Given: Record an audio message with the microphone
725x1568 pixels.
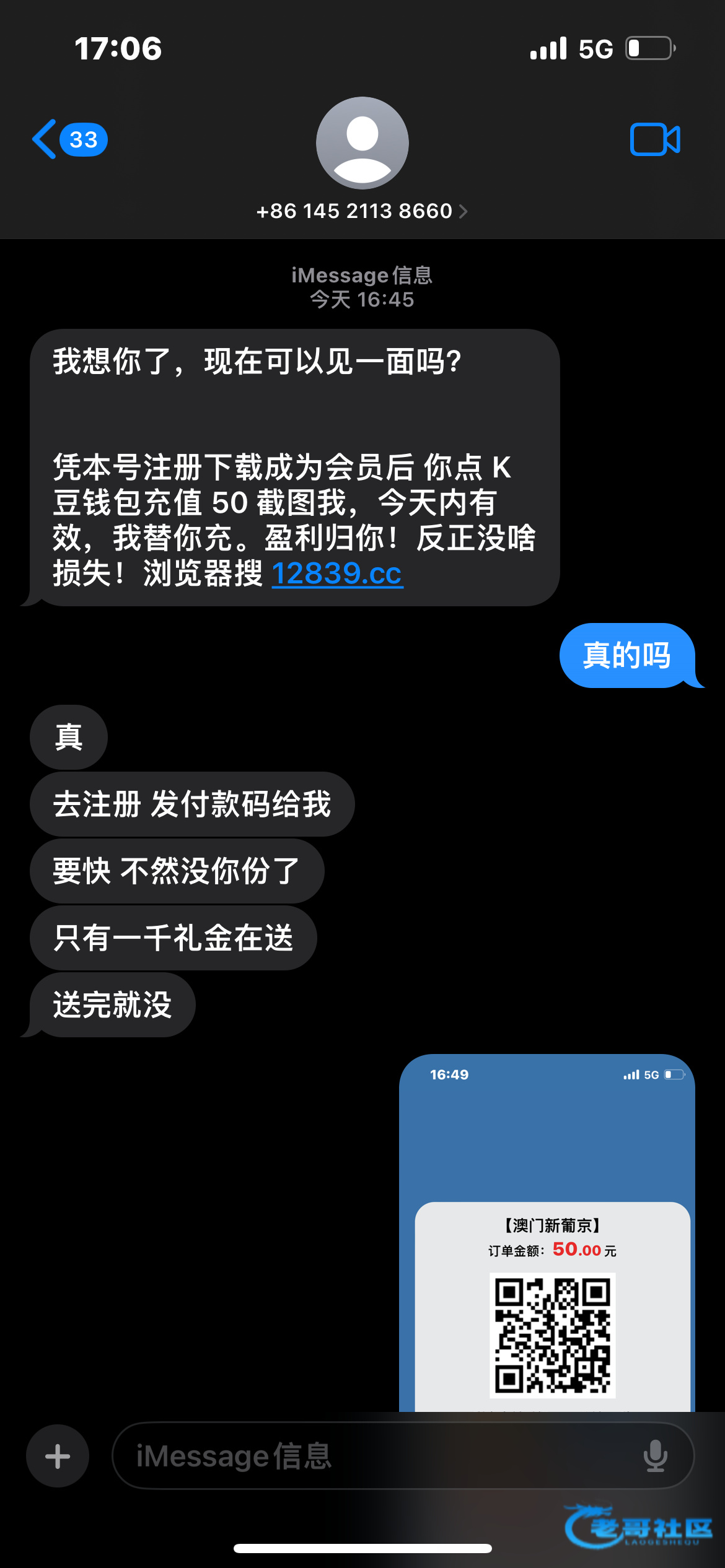Looking at the screenshot, I should pos(655,1456).
